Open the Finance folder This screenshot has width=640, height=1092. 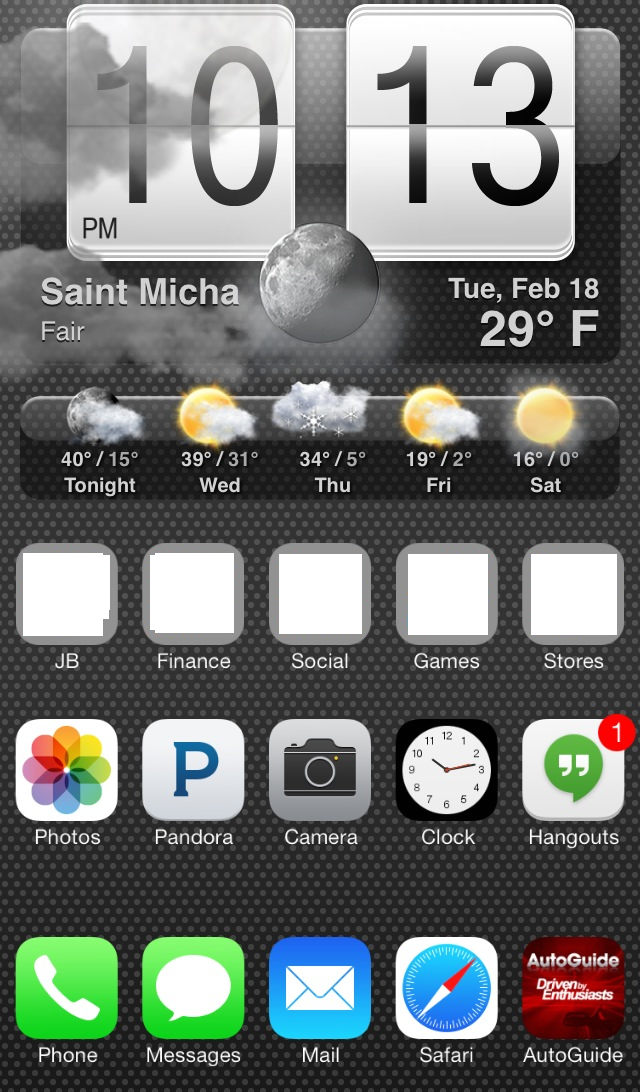click(193, 594)
